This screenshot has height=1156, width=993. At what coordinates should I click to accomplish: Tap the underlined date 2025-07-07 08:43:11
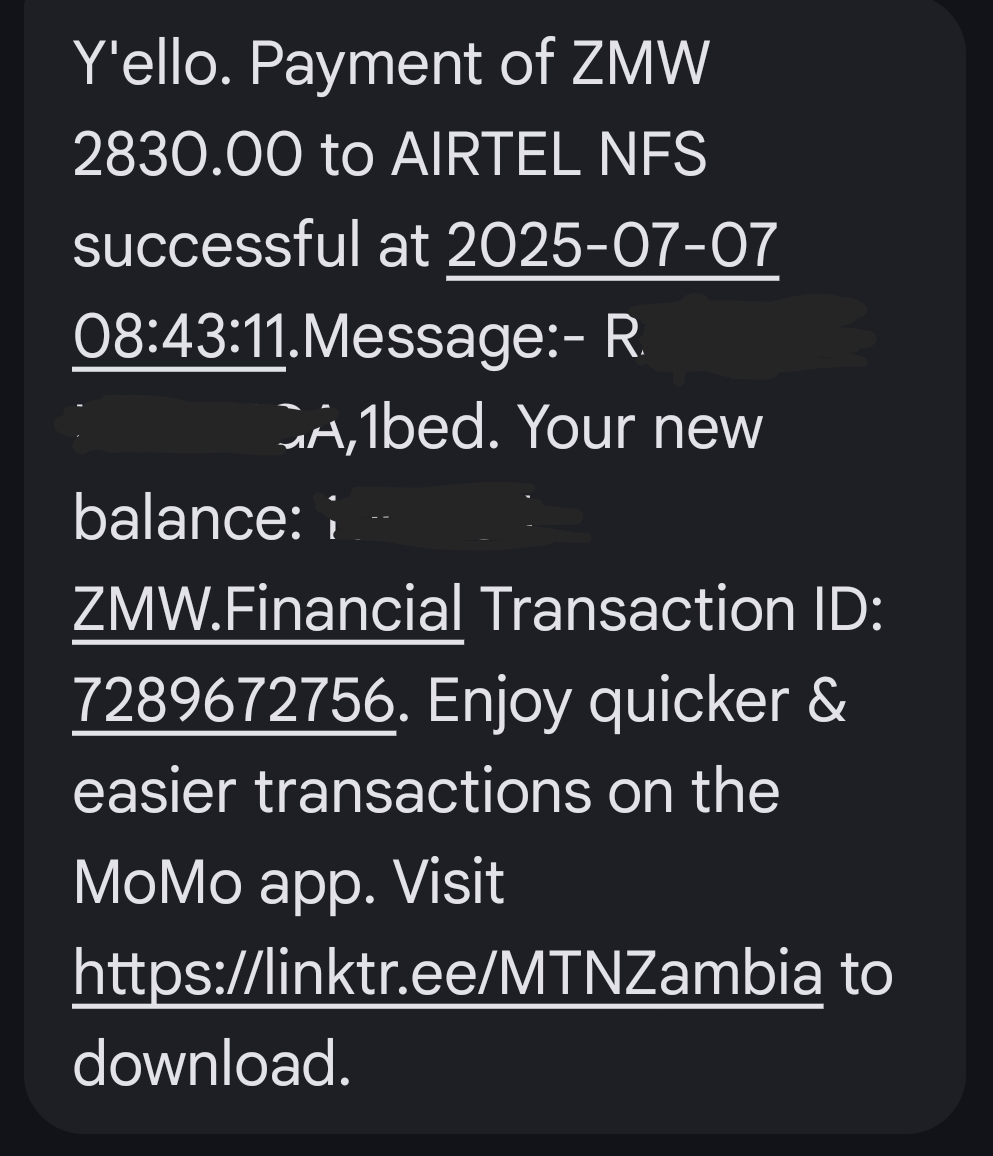[x=612, y=246]
